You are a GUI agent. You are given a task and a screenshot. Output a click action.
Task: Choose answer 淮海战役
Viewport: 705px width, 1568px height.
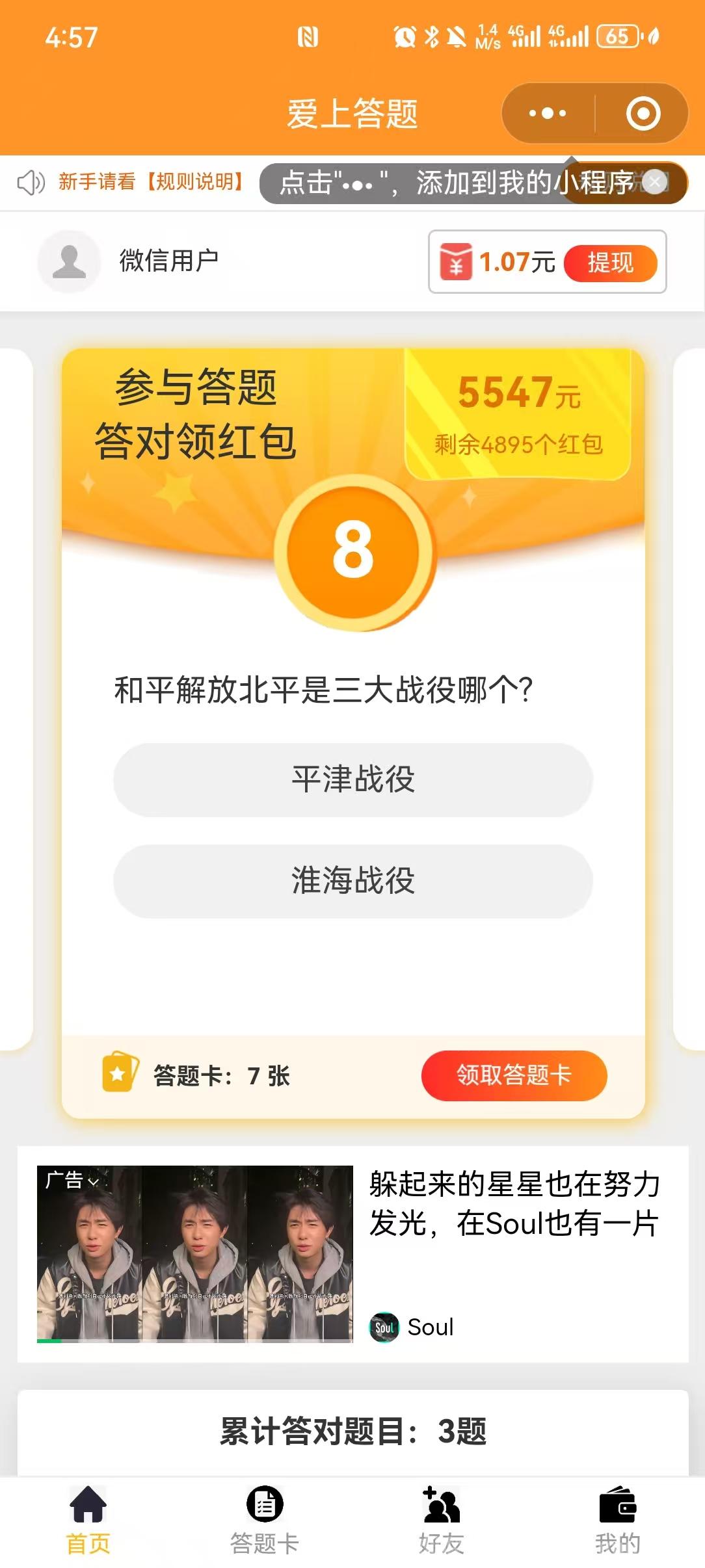pos(352,881)
